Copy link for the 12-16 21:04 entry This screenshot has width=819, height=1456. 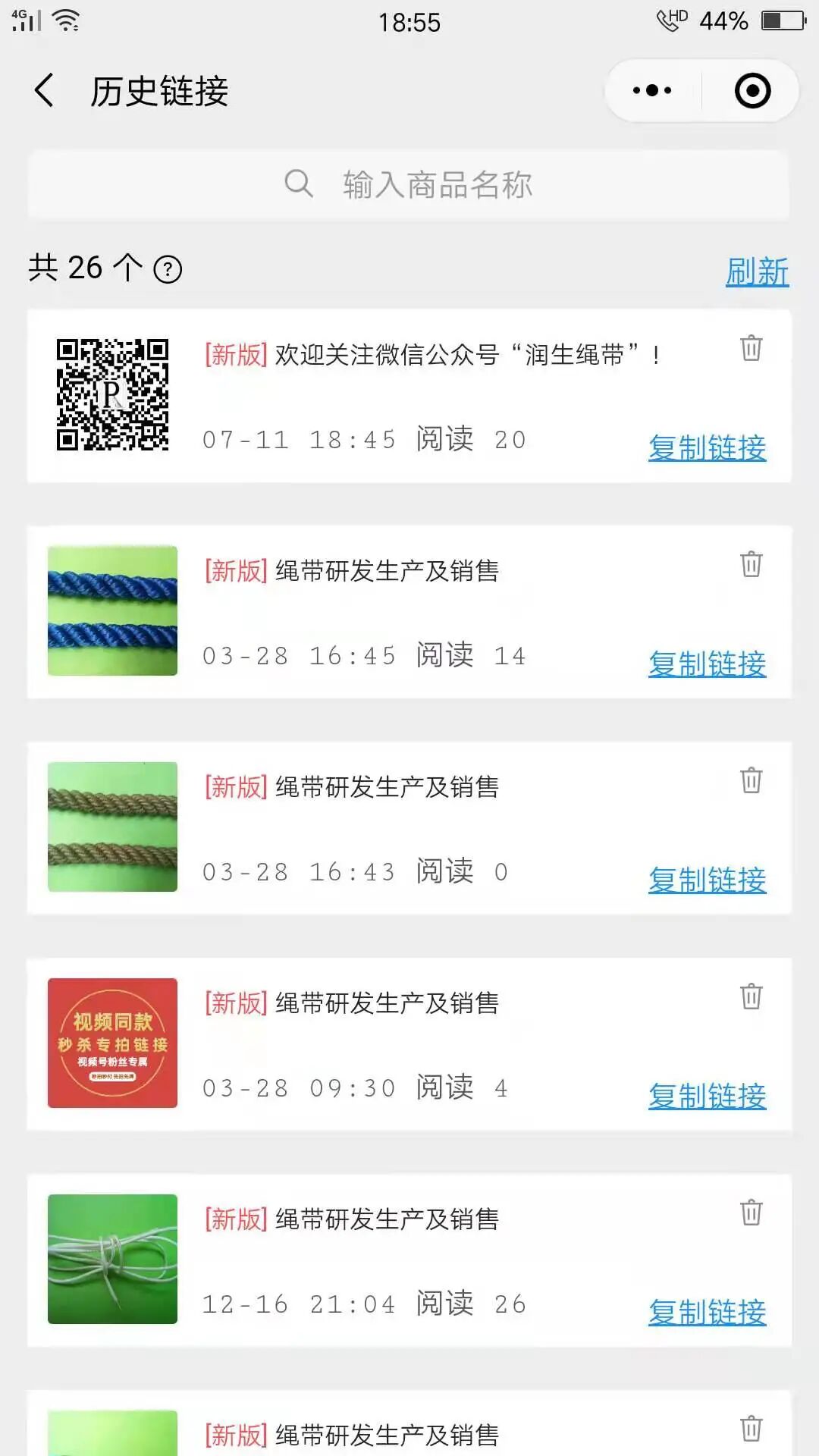pos(707,1312)
